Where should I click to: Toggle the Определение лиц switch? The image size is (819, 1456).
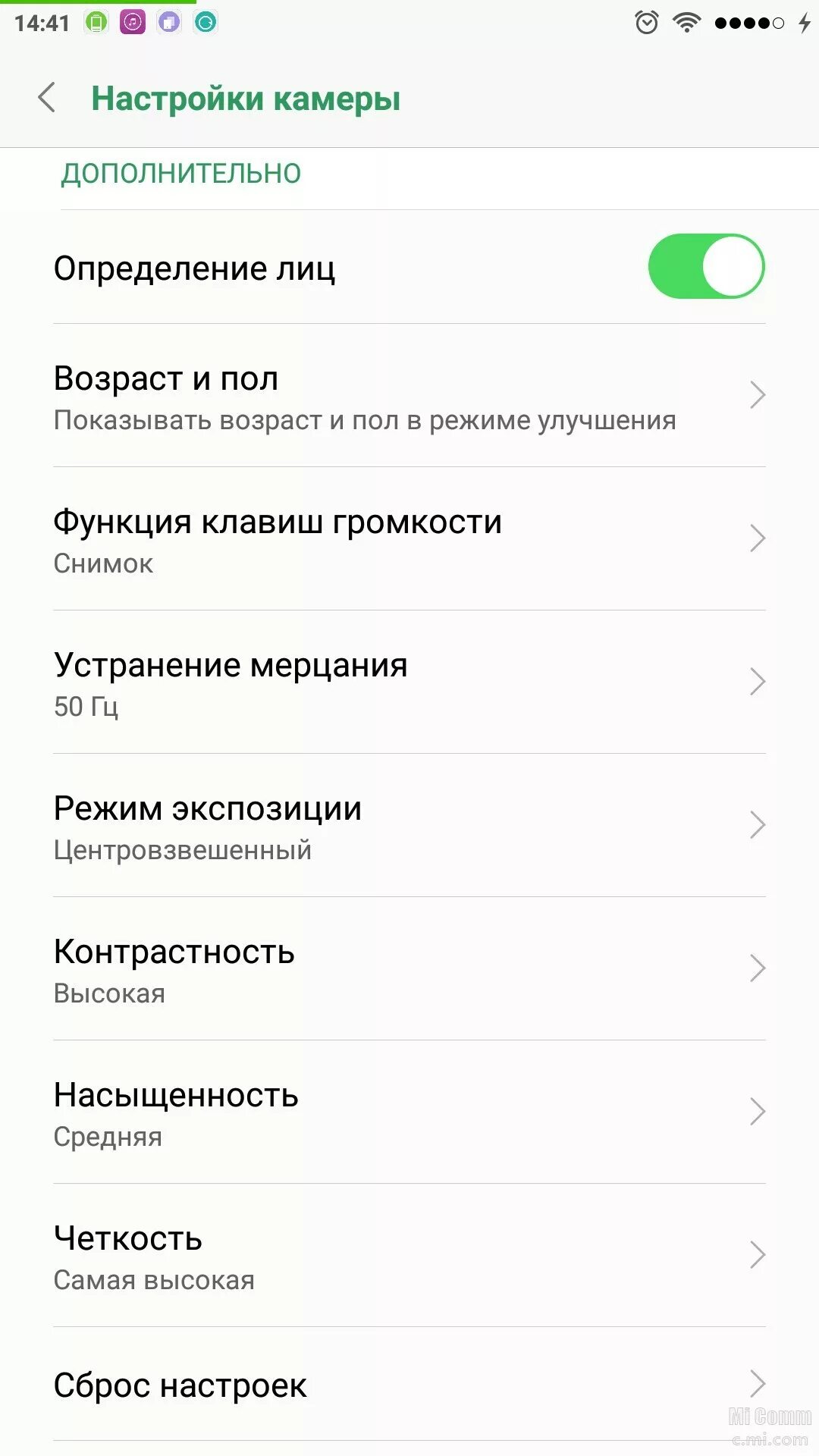tap(705, 266)
